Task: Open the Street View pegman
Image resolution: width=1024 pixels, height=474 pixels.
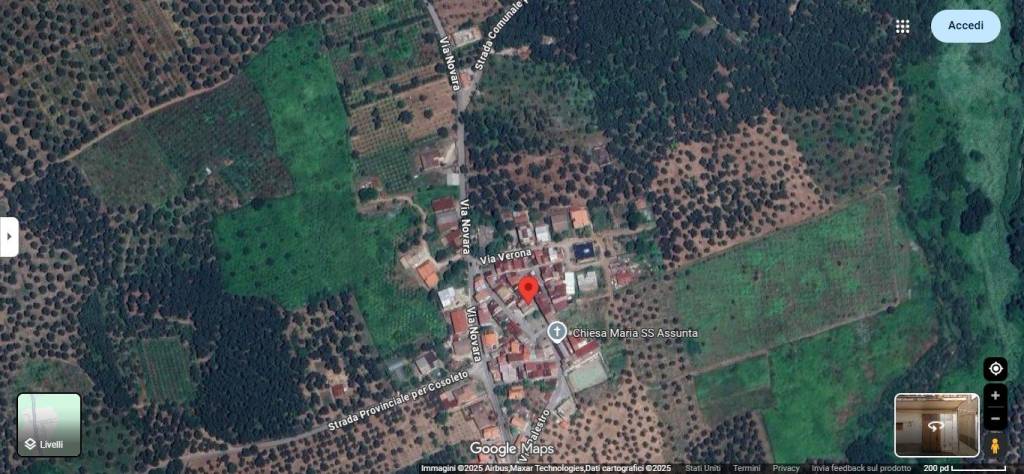Action: pyautogui.click(x=995, y=445)
